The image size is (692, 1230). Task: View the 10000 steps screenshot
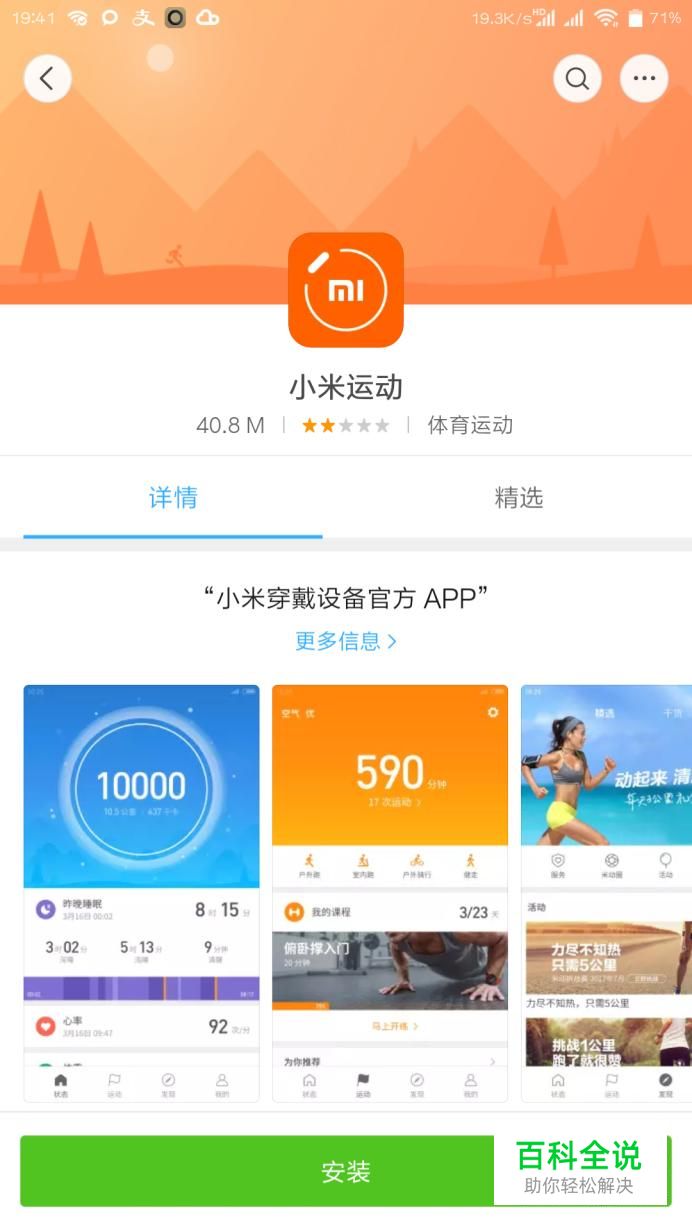click(141, 892)
